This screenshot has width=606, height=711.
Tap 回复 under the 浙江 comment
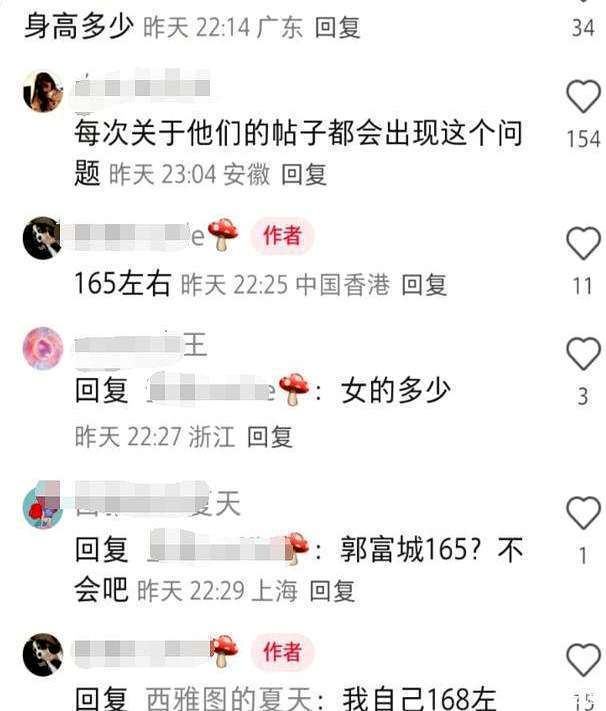click(x=269, y=436)
